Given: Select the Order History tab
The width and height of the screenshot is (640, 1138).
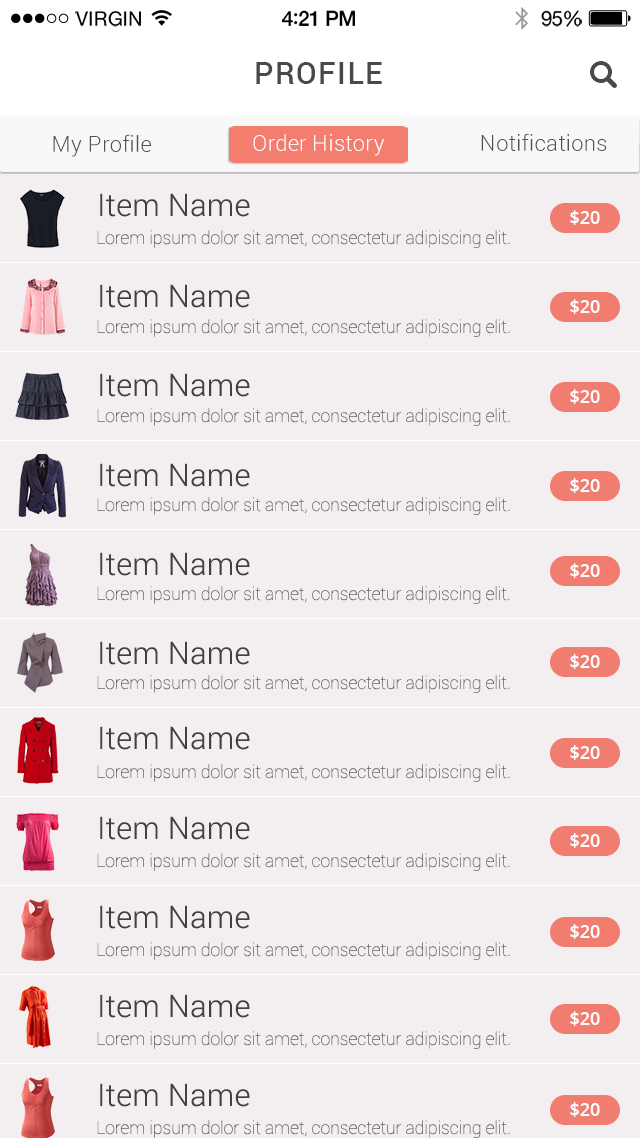Looking at the screenshot, I should click(318, 144).
